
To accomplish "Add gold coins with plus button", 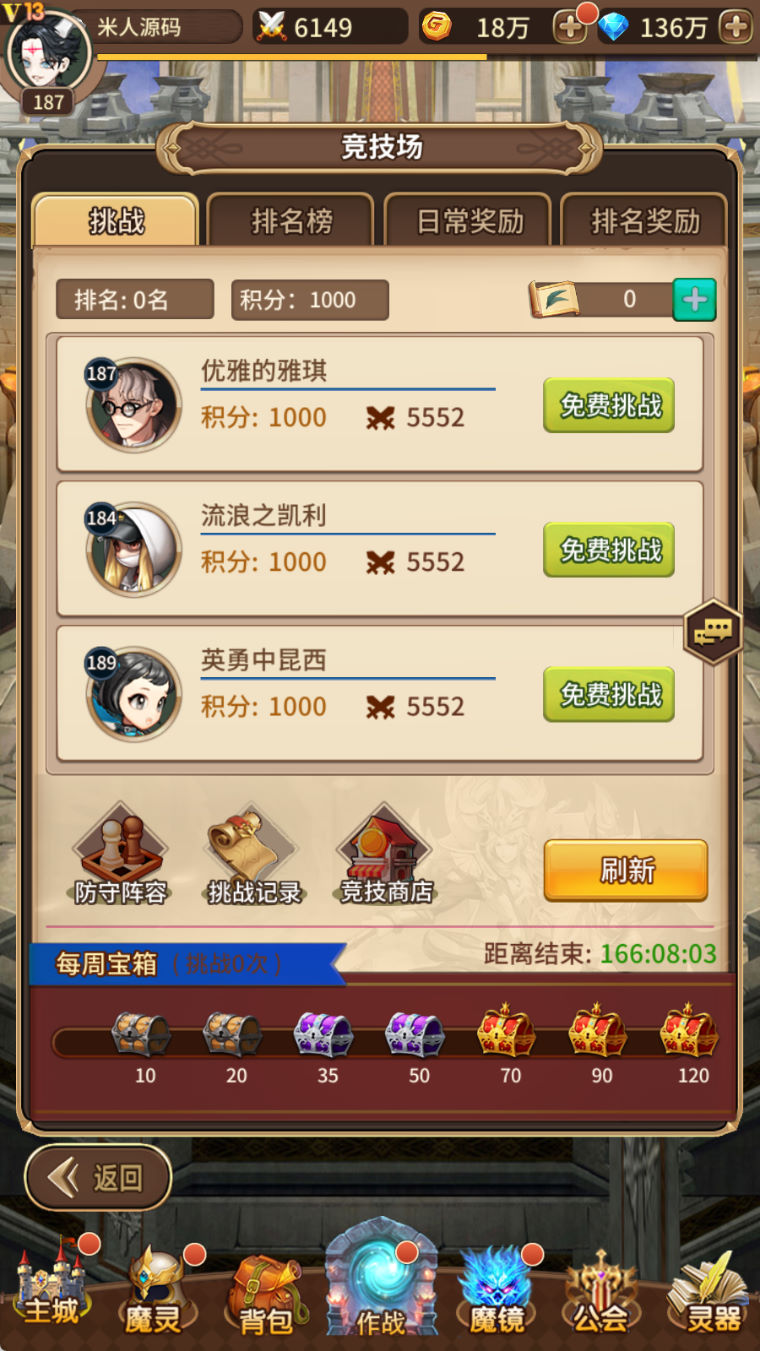I will click(x=569, y=27).
